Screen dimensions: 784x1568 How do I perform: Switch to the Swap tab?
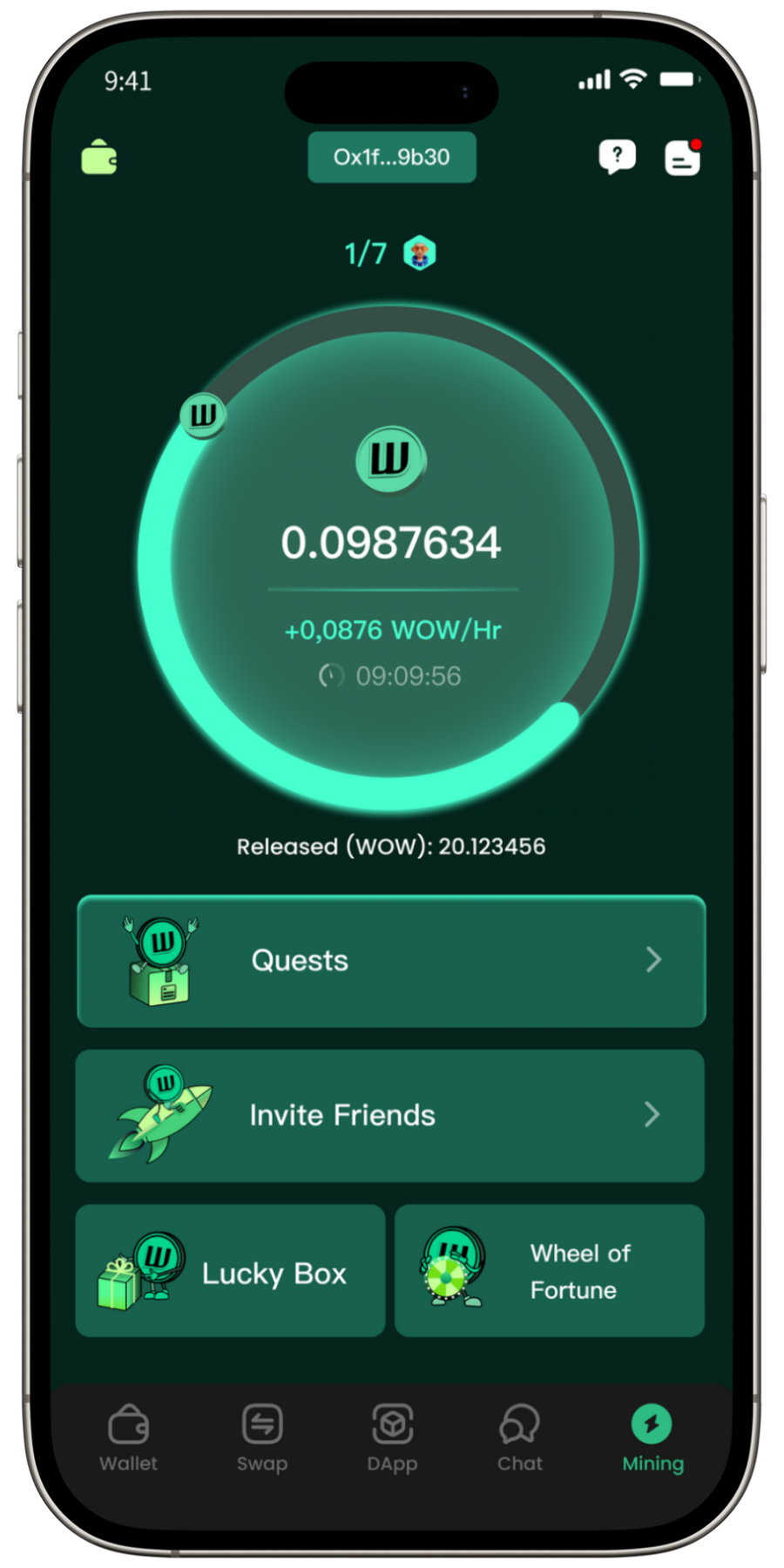click(262, 1438)
